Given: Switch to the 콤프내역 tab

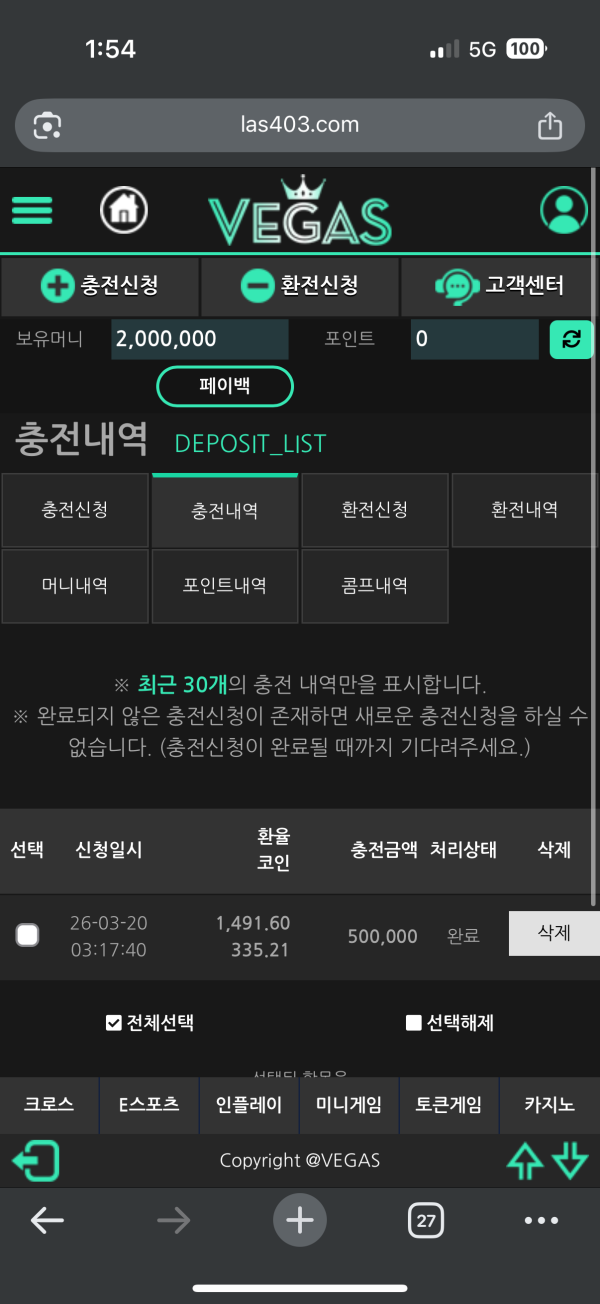Looking at the screenshot, I should click(375, 586).
